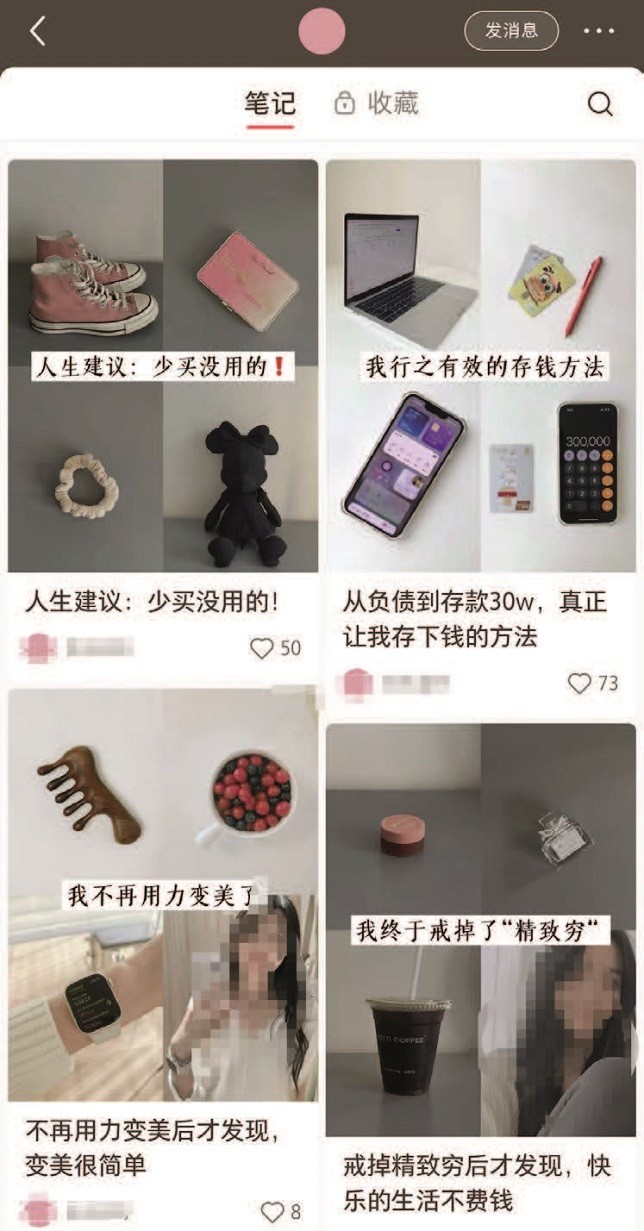Like the note 人生建议:少买没用的

[x=262, y=649]
